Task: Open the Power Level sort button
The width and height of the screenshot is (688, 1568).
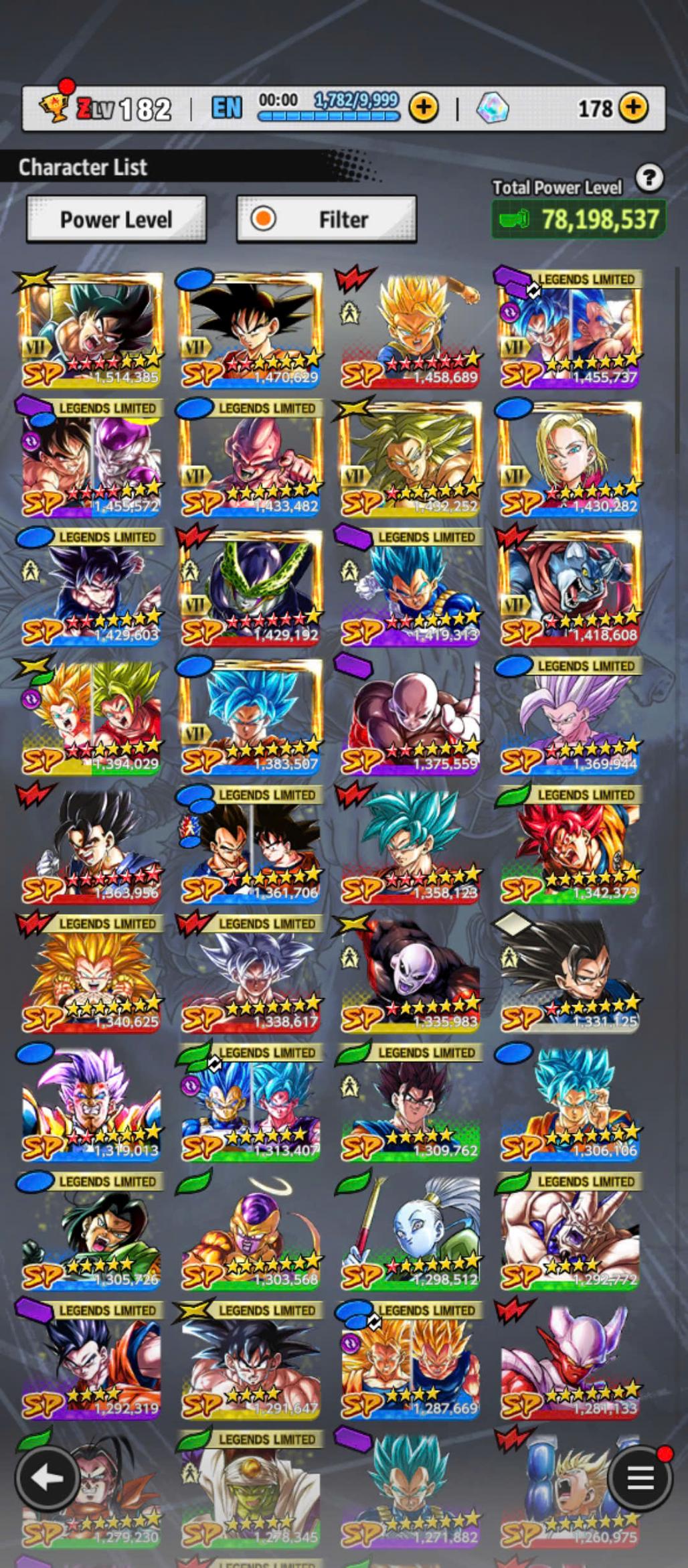Action: [116, 219]
